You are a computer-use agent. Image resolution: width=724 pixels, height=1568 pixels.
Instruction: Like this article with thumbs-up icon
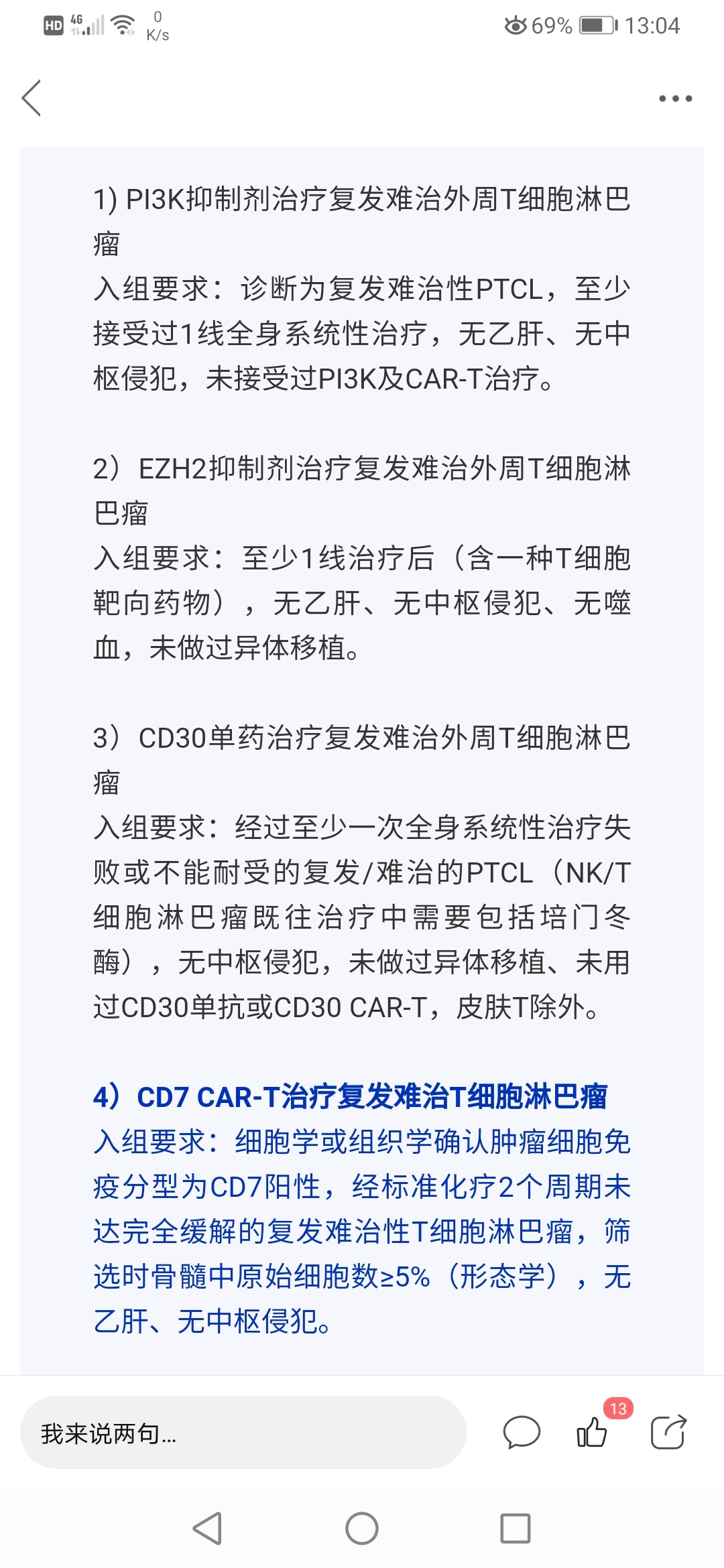[x=593, y=1433]
